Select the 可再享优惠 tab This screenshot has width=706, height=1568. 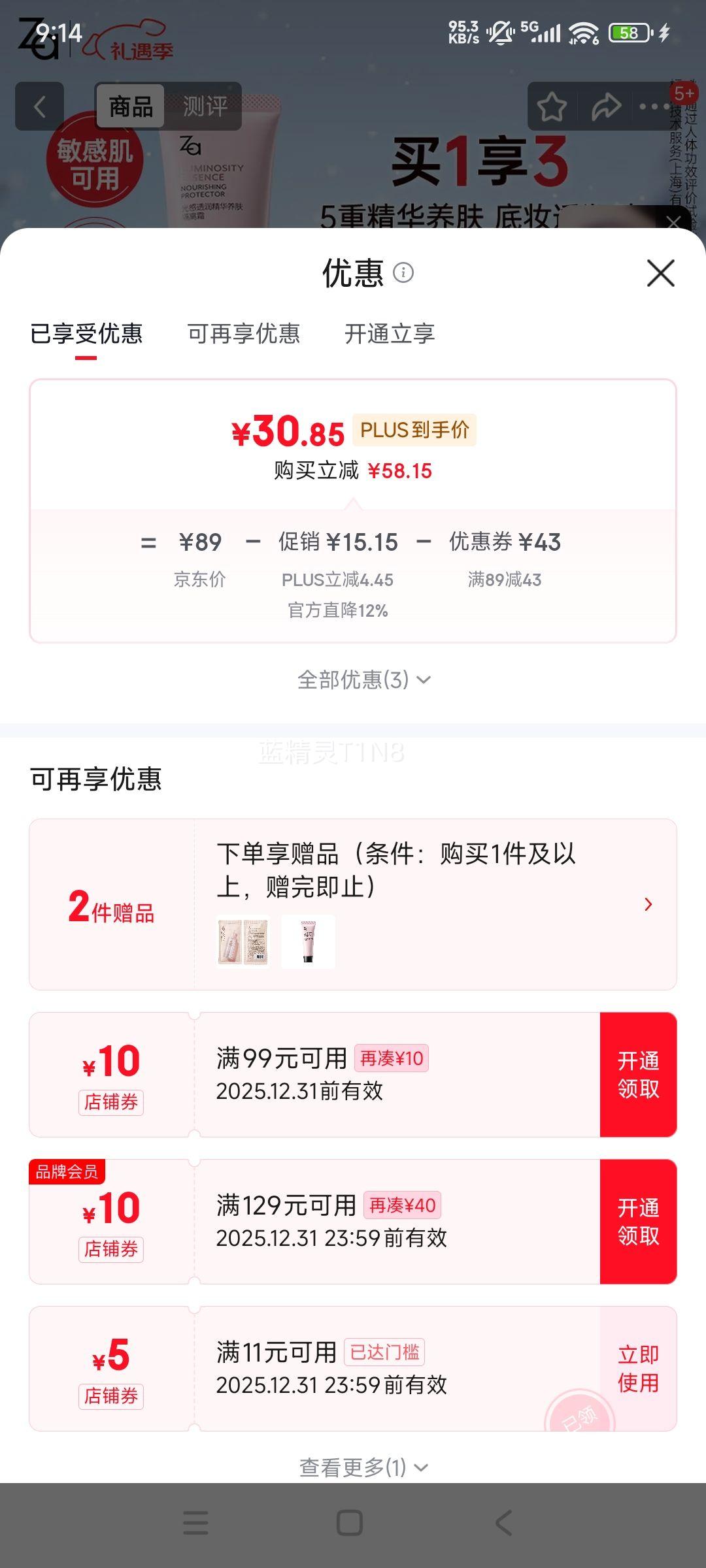click(x=245, y=334)
